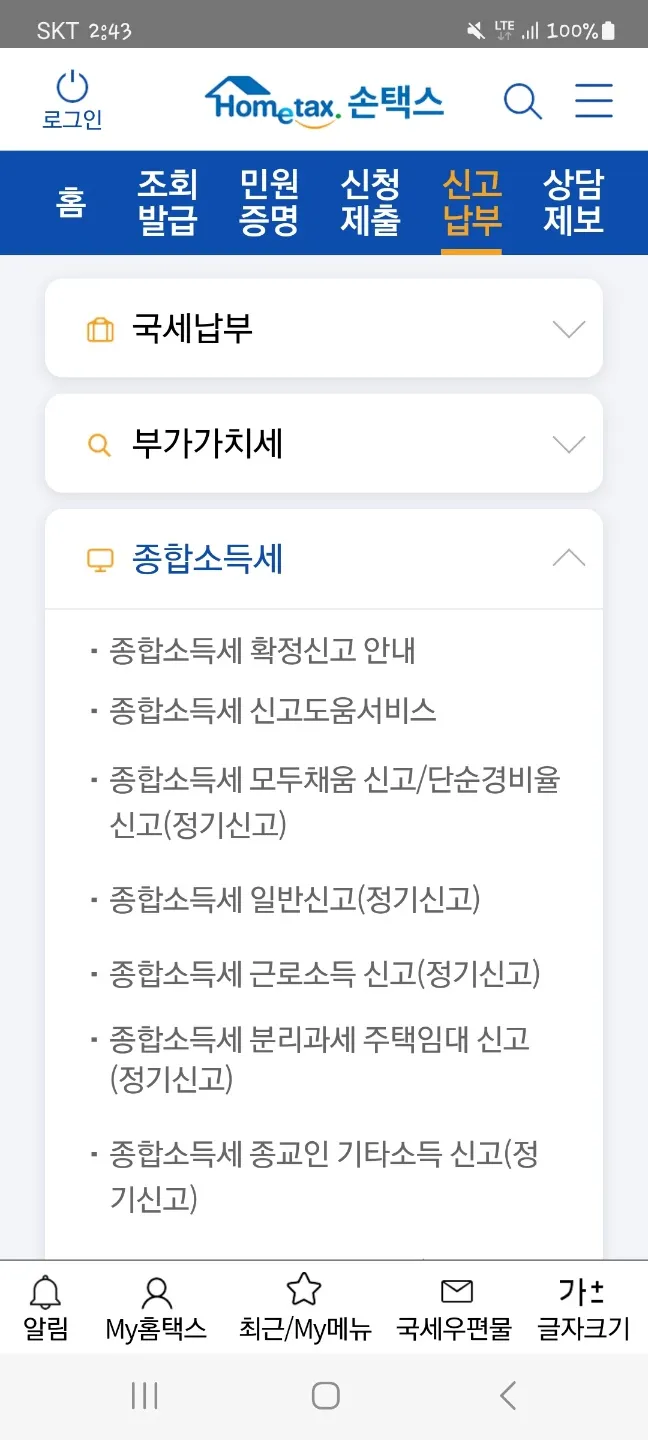This screenshot has width=648, height=1440.
Task: Open 국세우편물 mailbox
Action: [x=455, y=1308]
